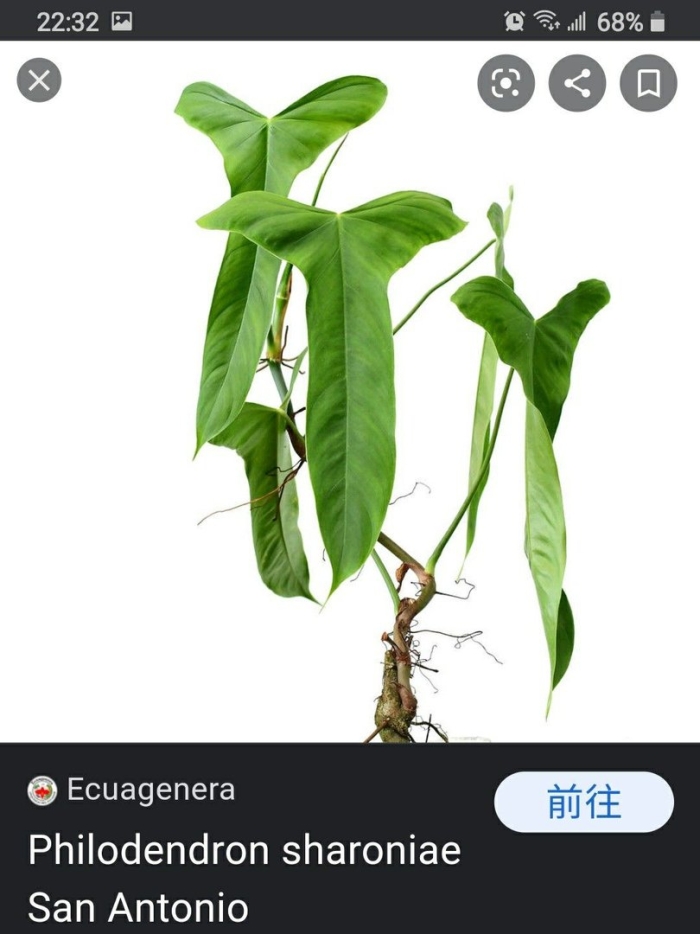
Task: Open the Ecuagenera source site
Action: pyautogui.click(x=150, y=790)
